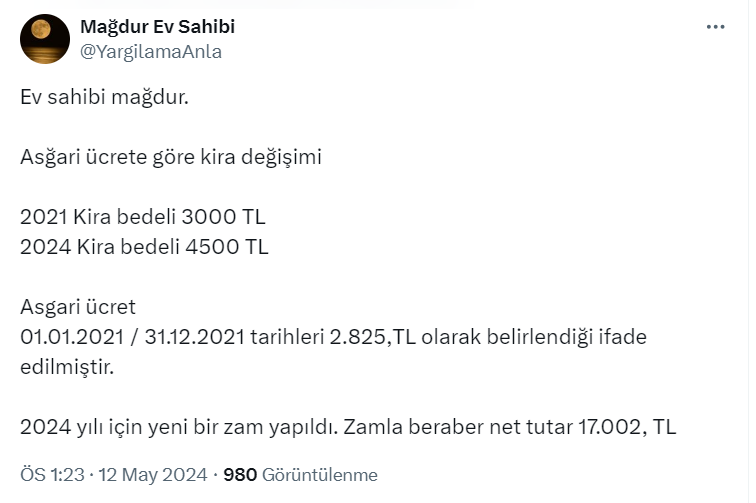
Task: Tap the @YargilamaAnla handle
Action: [x=150, y=51]
